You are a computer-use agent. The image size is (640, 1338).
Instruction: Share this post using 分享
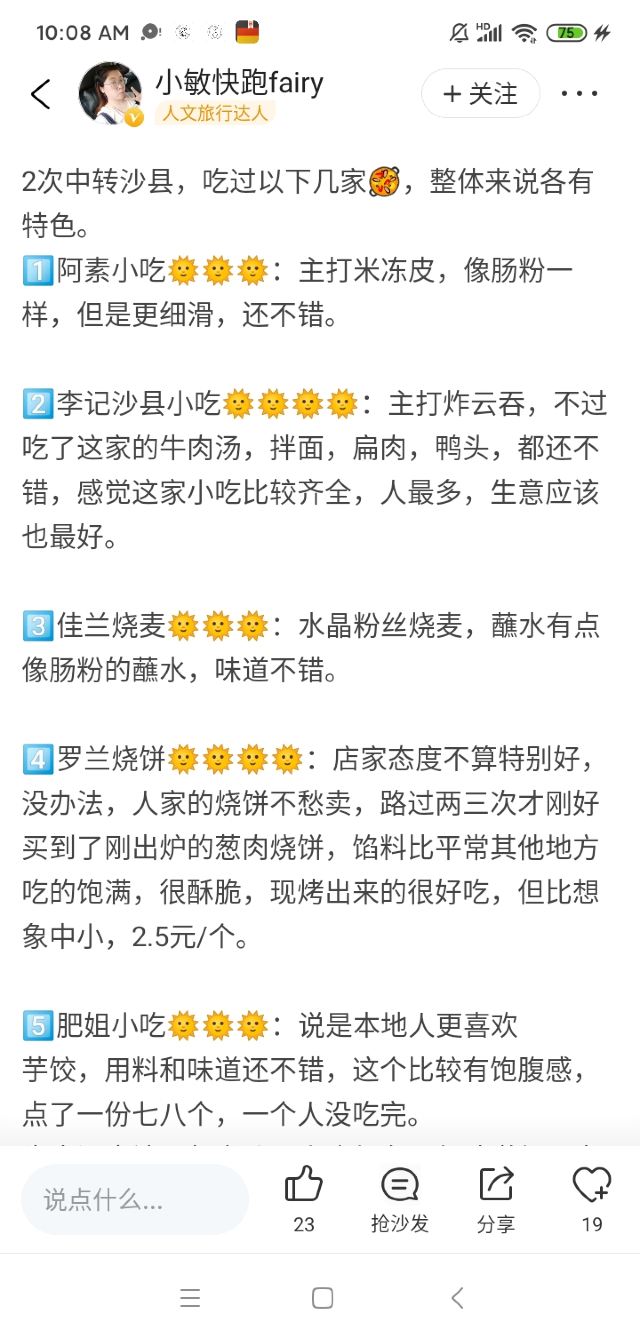(496, 1186)
